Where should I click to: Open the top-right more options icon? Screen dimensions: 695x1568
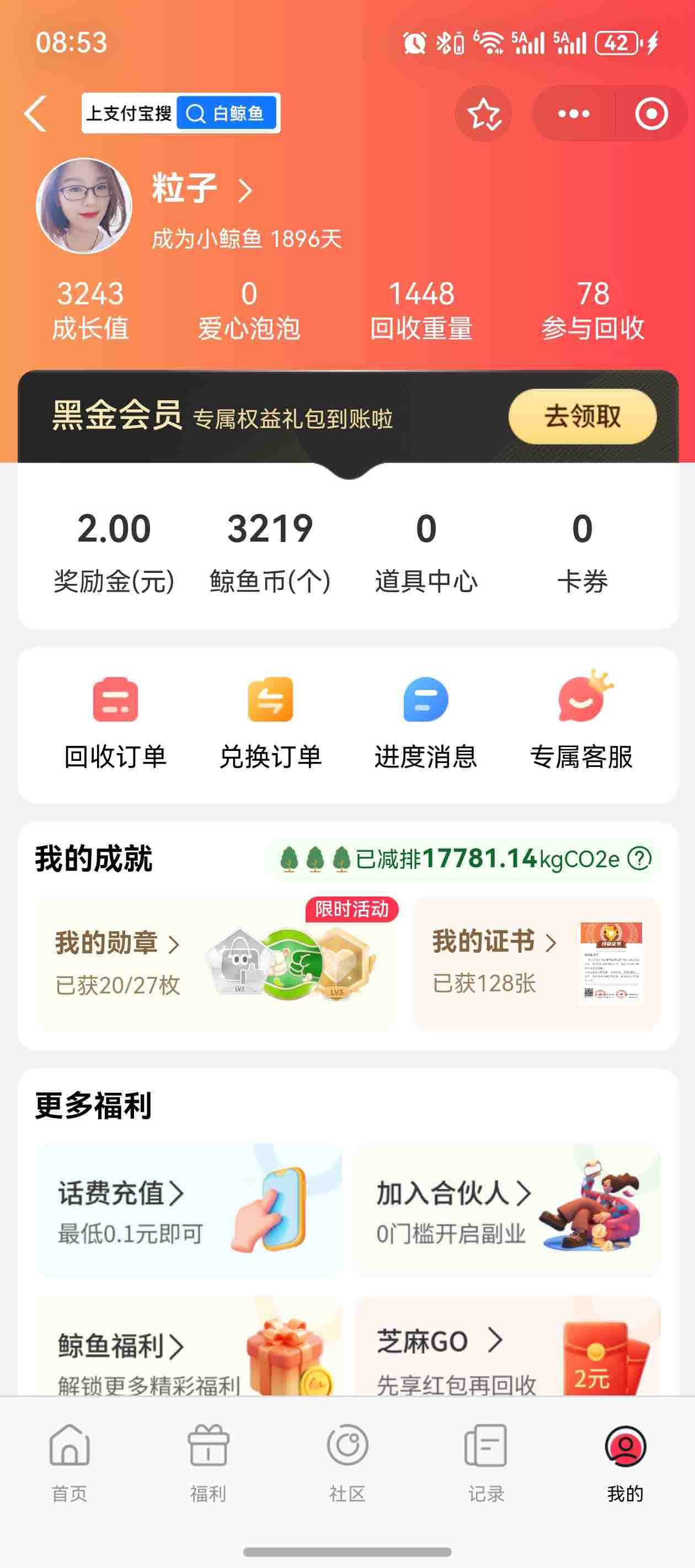tap(573, 114)
